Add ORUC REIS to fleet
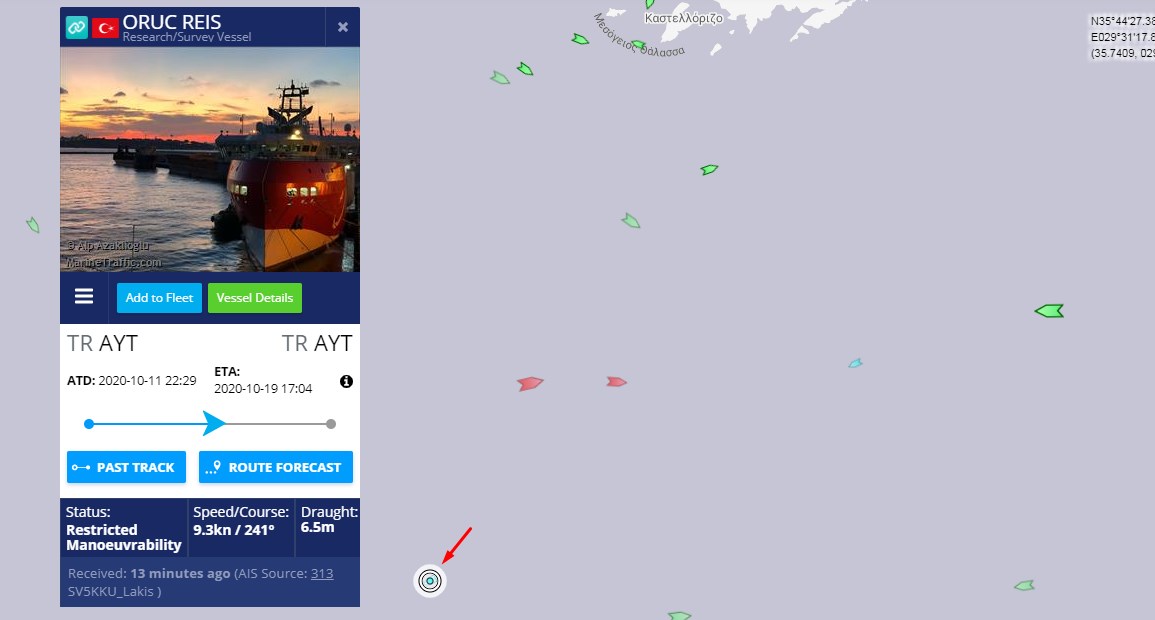This screenshot has height=620, width=1155. tap(159, 298)
